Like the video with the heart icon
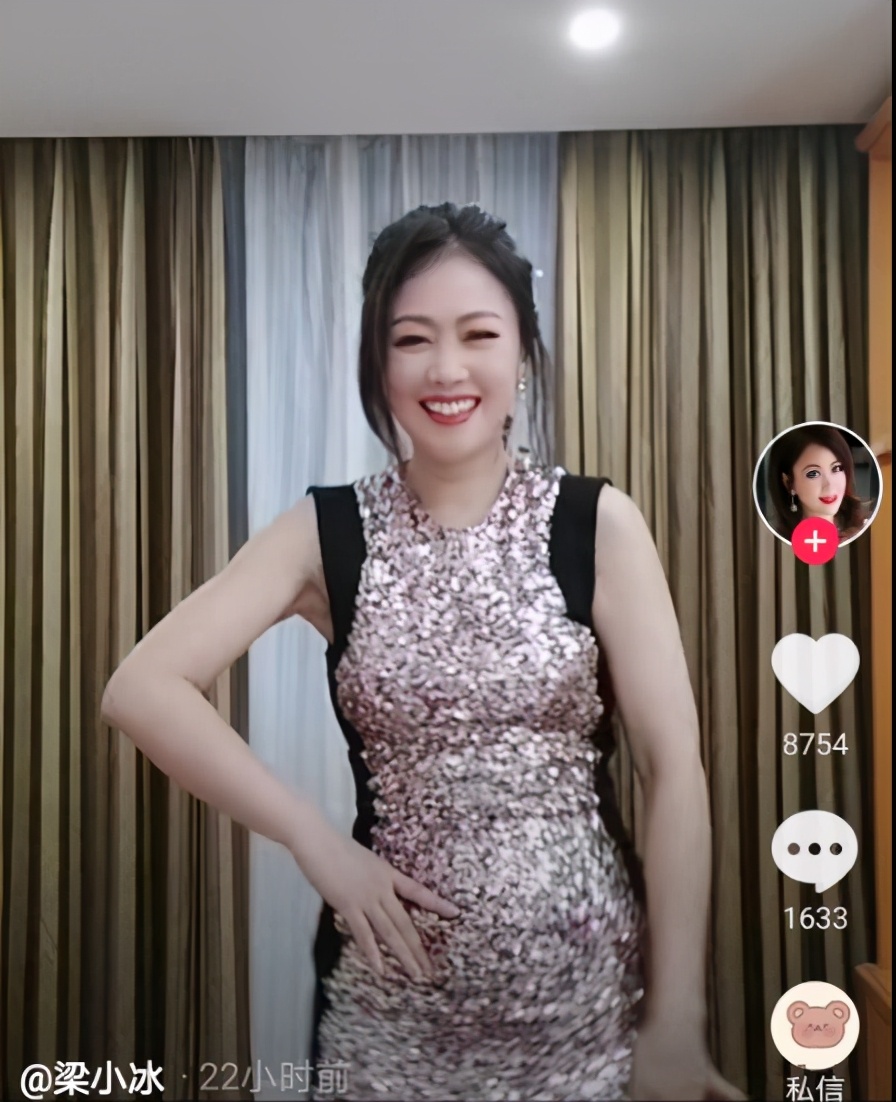Viewport: 896px width, 1102px height. (815, 672)
